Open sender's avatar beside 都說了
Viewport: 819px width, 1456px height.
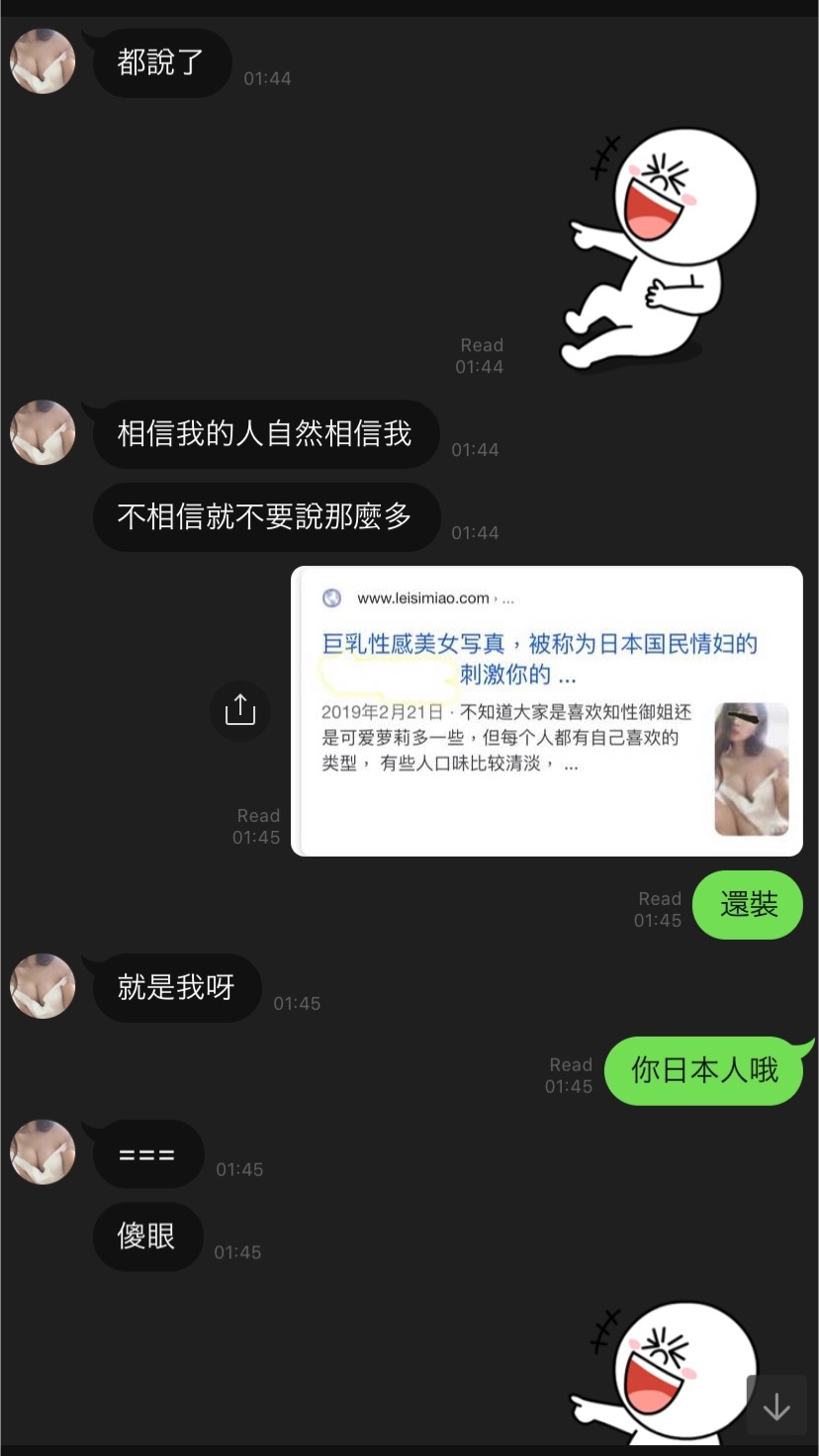(x=43, y=61)
